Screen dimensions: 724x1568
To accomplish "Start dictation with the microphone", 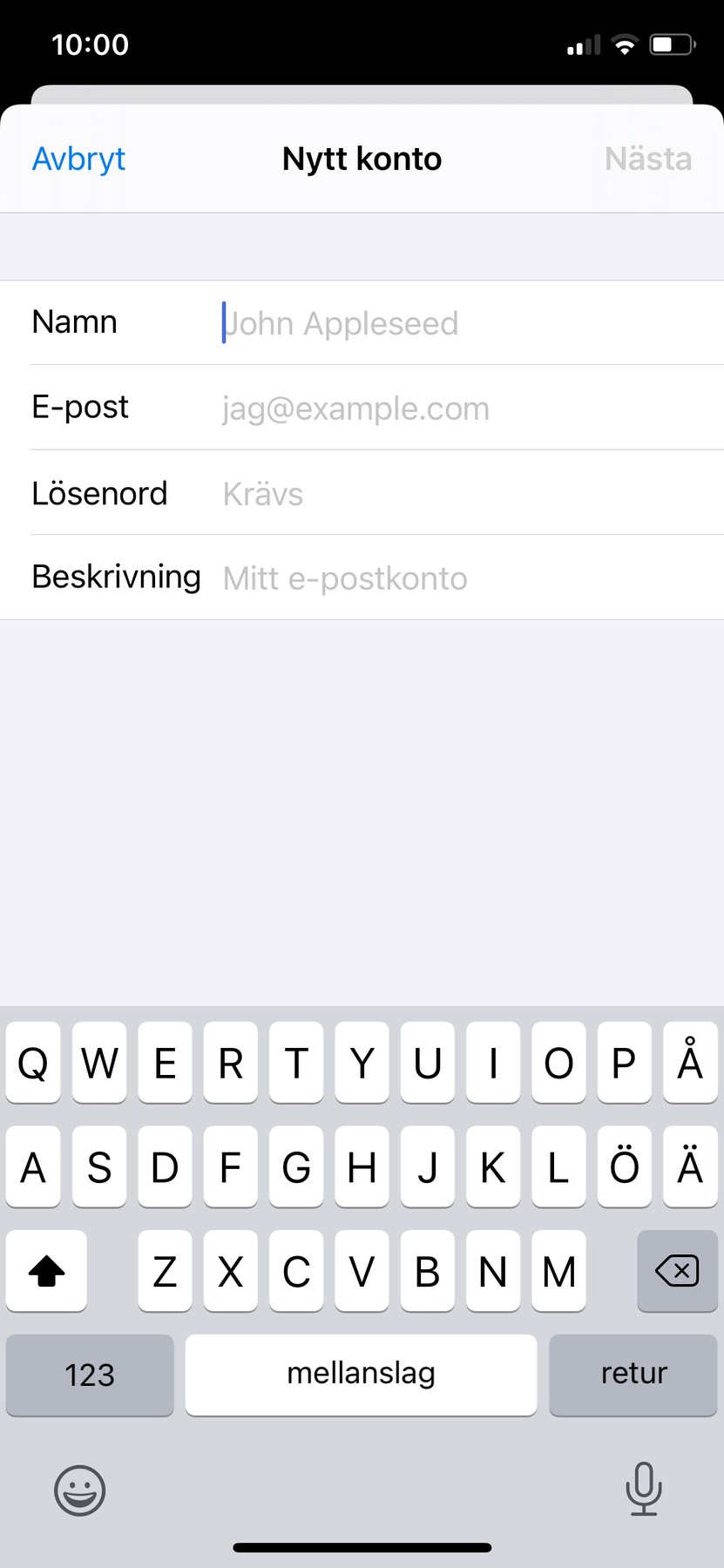I will point(644,1489).
